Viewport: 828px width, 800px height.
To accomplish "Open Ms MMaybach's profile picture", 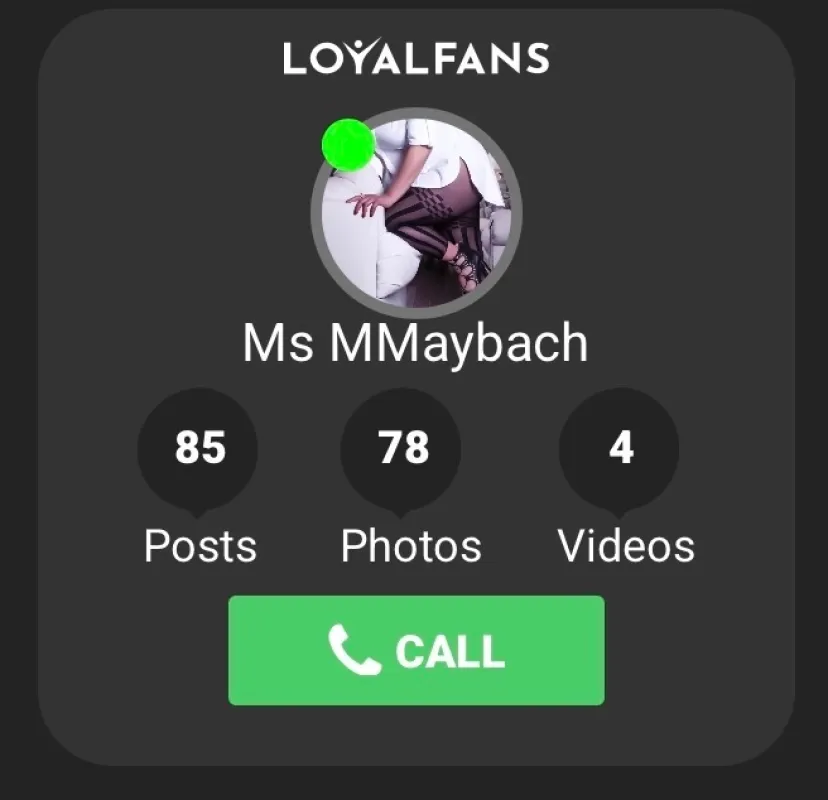I will (x=416, y=213).
